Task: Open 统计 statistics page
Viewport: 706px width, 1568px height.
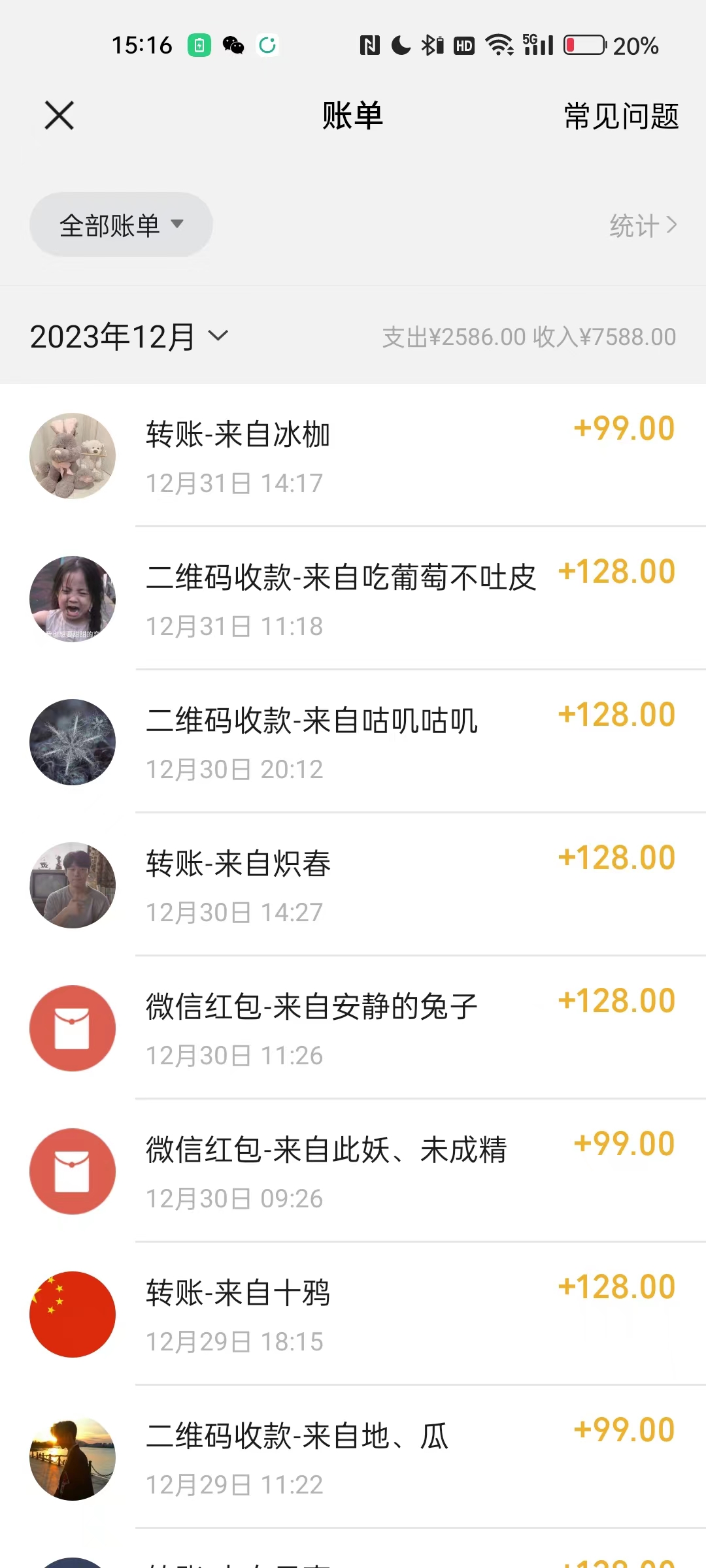Action: pyautogui.click(x=643, y=225)
